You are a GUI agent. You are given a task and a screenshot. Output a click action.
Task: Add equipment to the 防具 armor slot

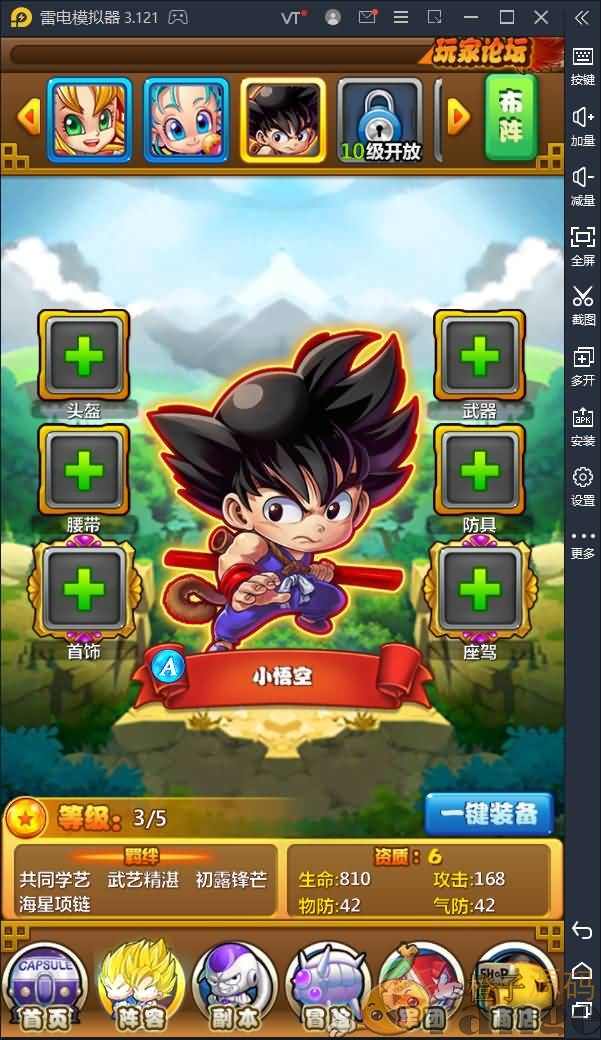479,470
